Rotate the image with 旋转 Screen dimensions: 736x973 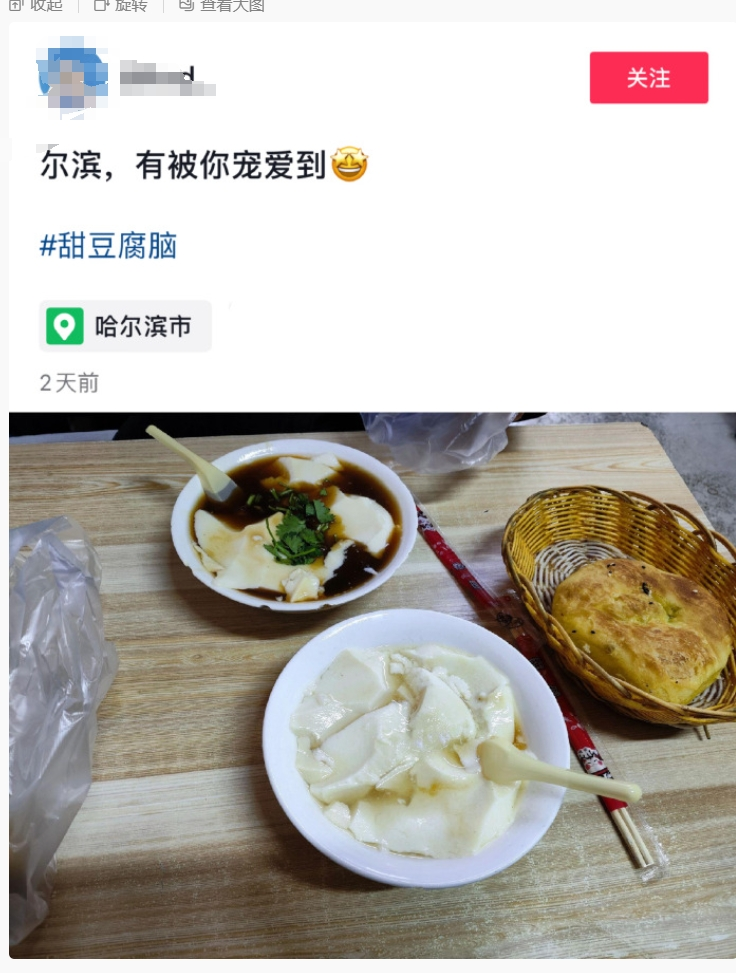coord(120,5)
